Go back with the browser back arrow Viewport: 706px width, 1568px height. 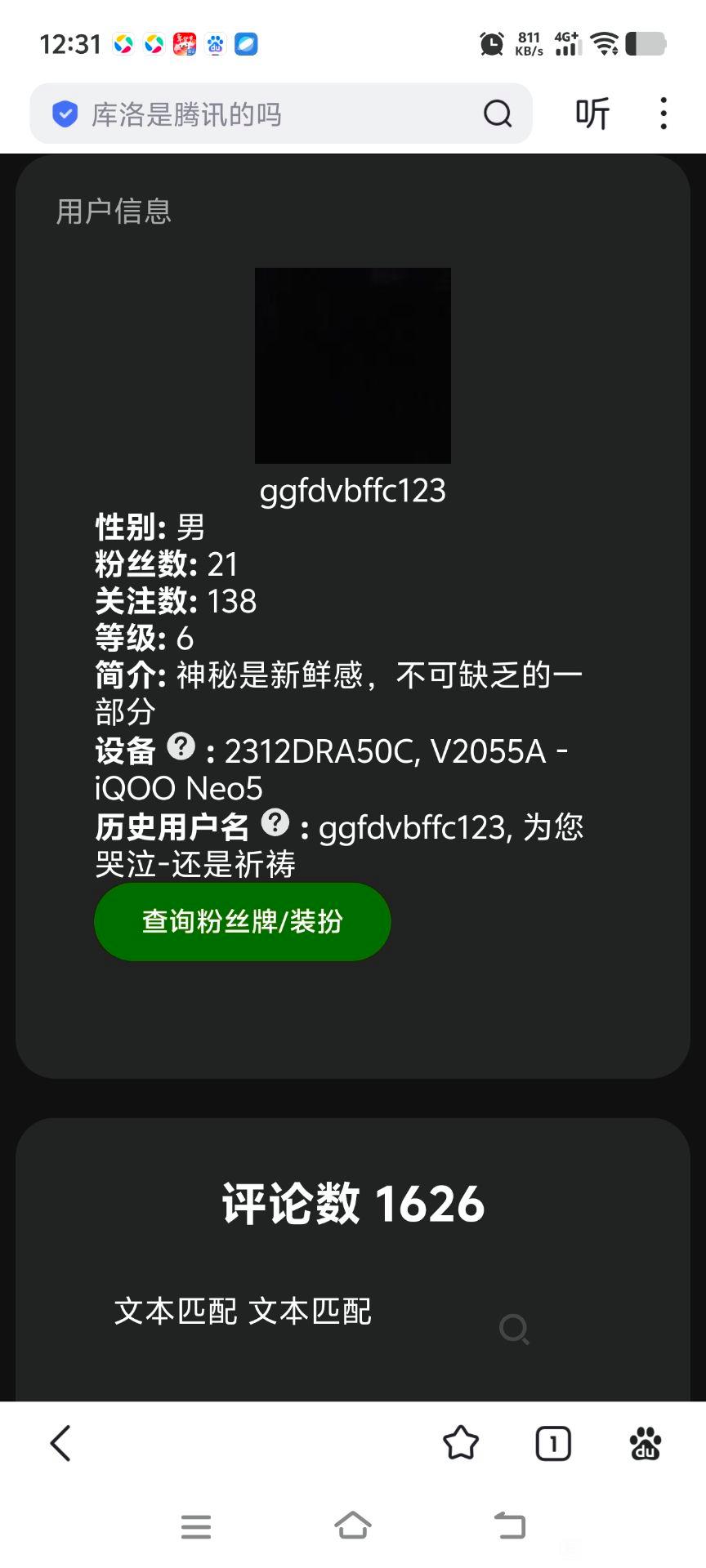click(61, 1443)
